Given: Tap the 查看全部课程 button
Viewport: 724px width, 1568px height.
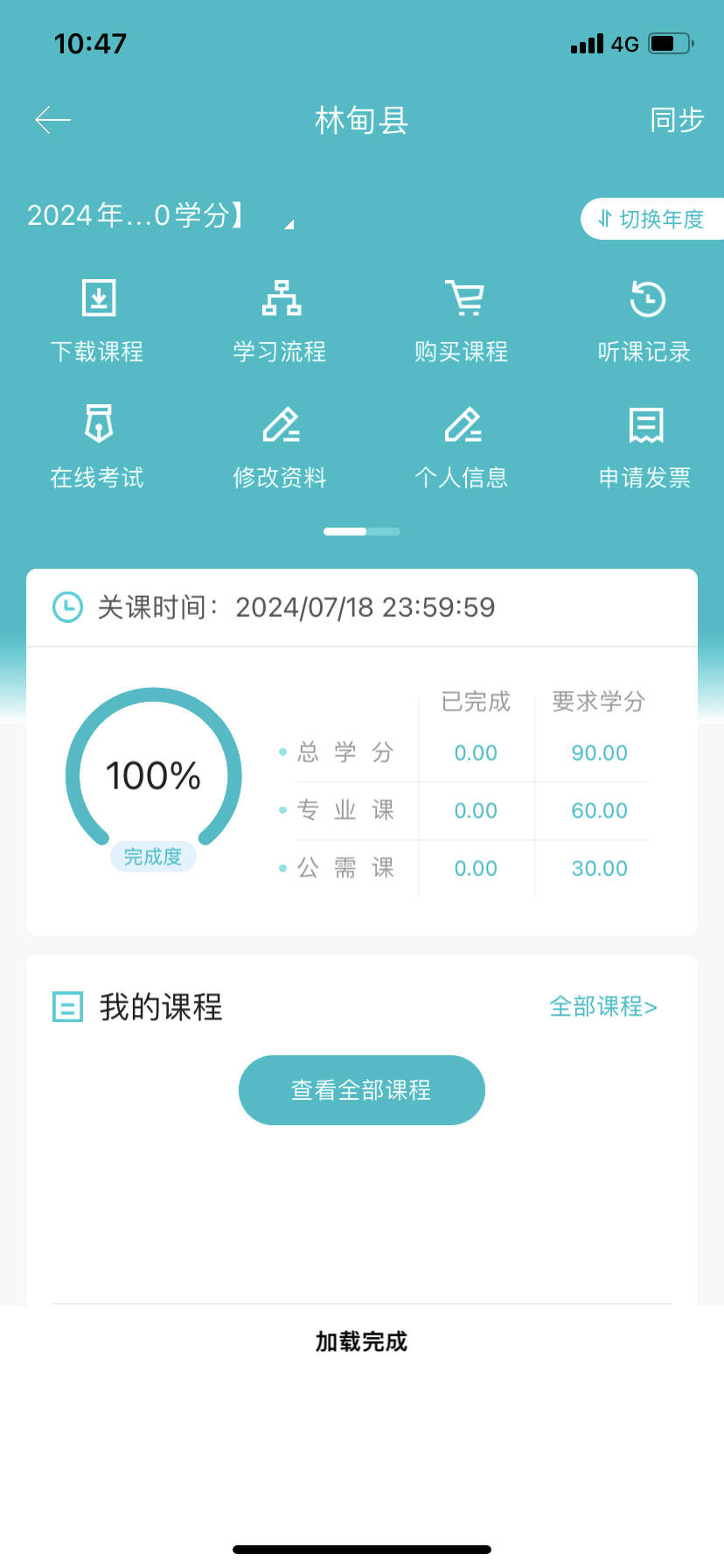Looking at the screenshot, I should tap(362, 1090).
